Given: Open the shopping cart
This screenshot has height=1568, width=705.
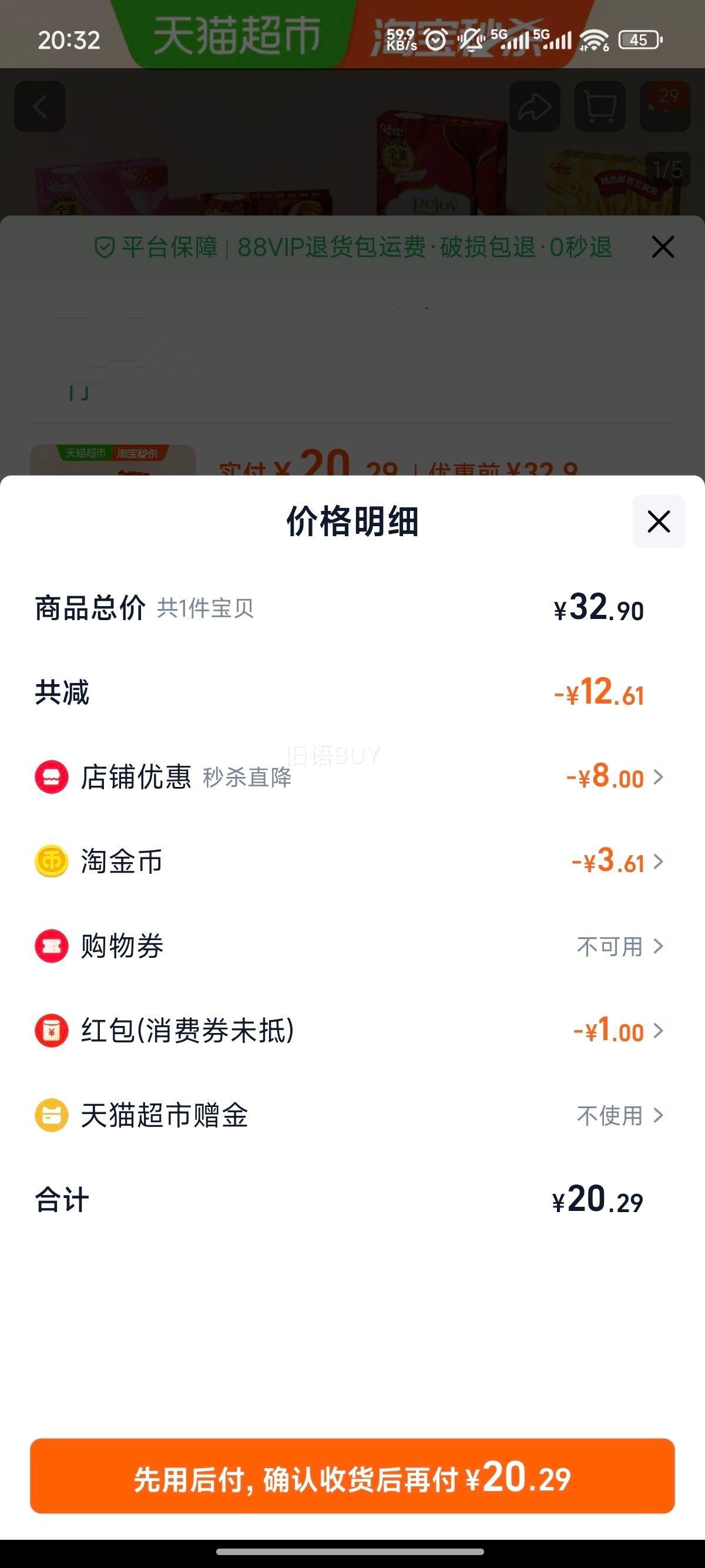Looking at the screenshot, I should pos(600,107).
